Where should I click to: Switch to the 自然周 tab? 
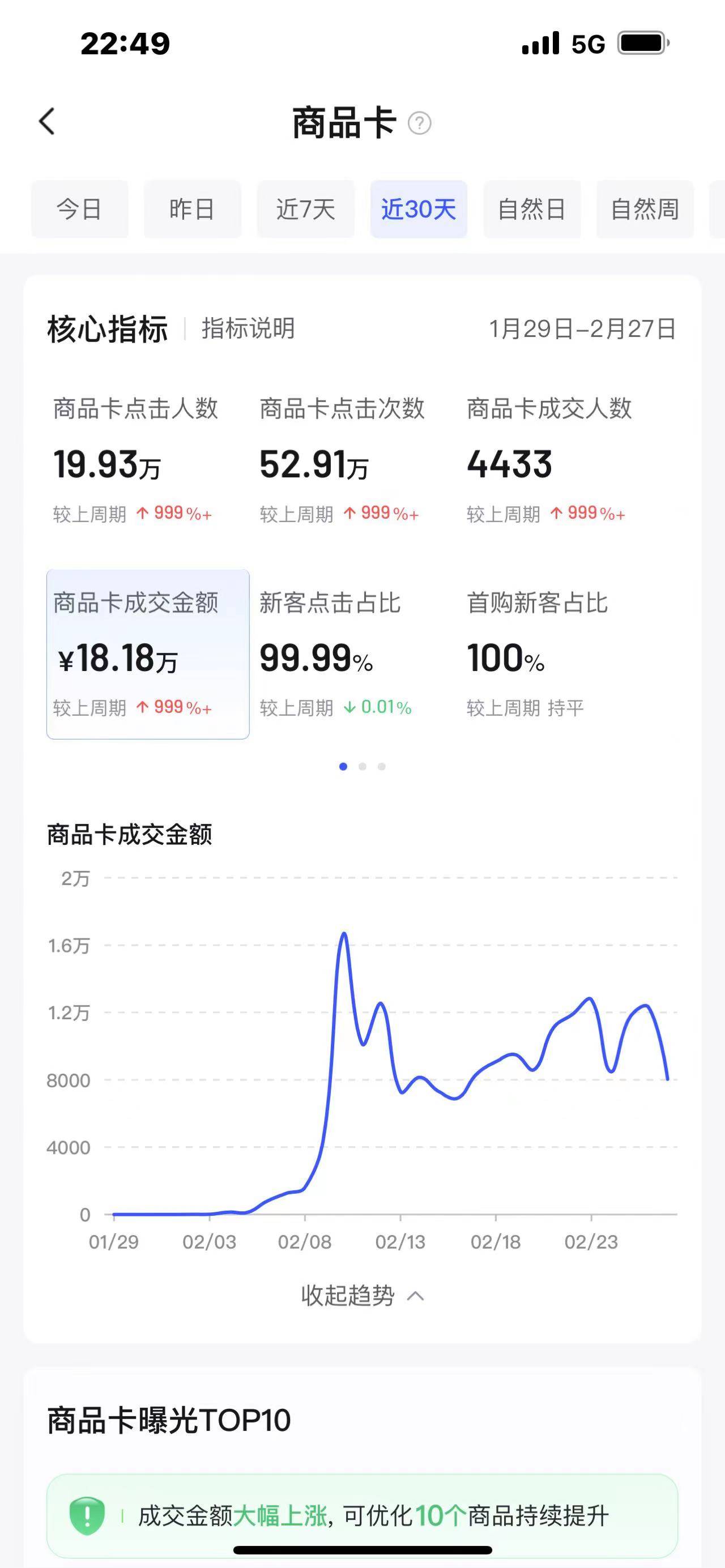click(645, 209)
